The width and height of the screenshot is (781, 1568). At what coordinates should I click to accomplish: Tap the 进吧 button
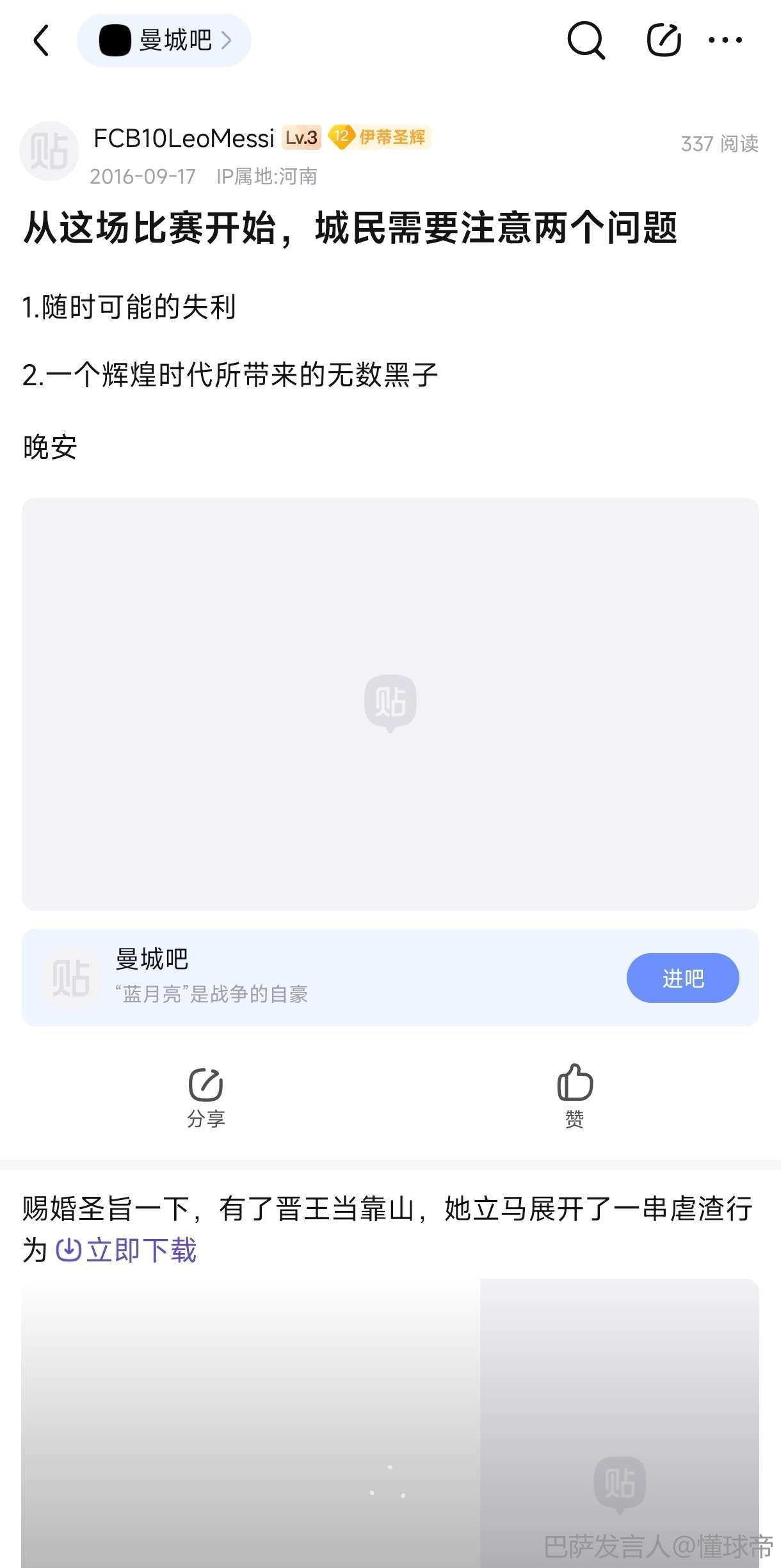point(682,978)
